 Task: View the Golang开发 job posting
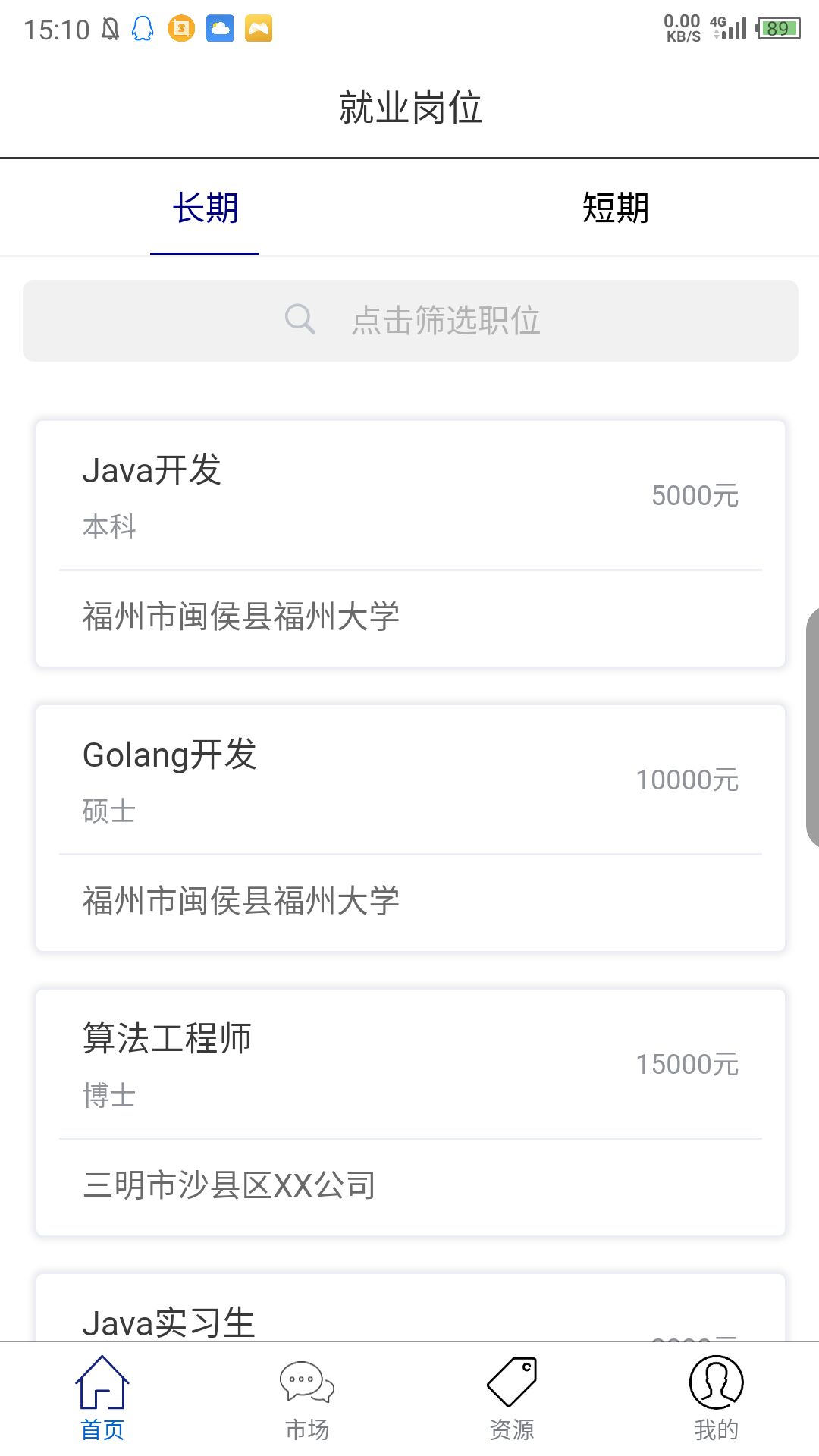[x=410, y=827]
